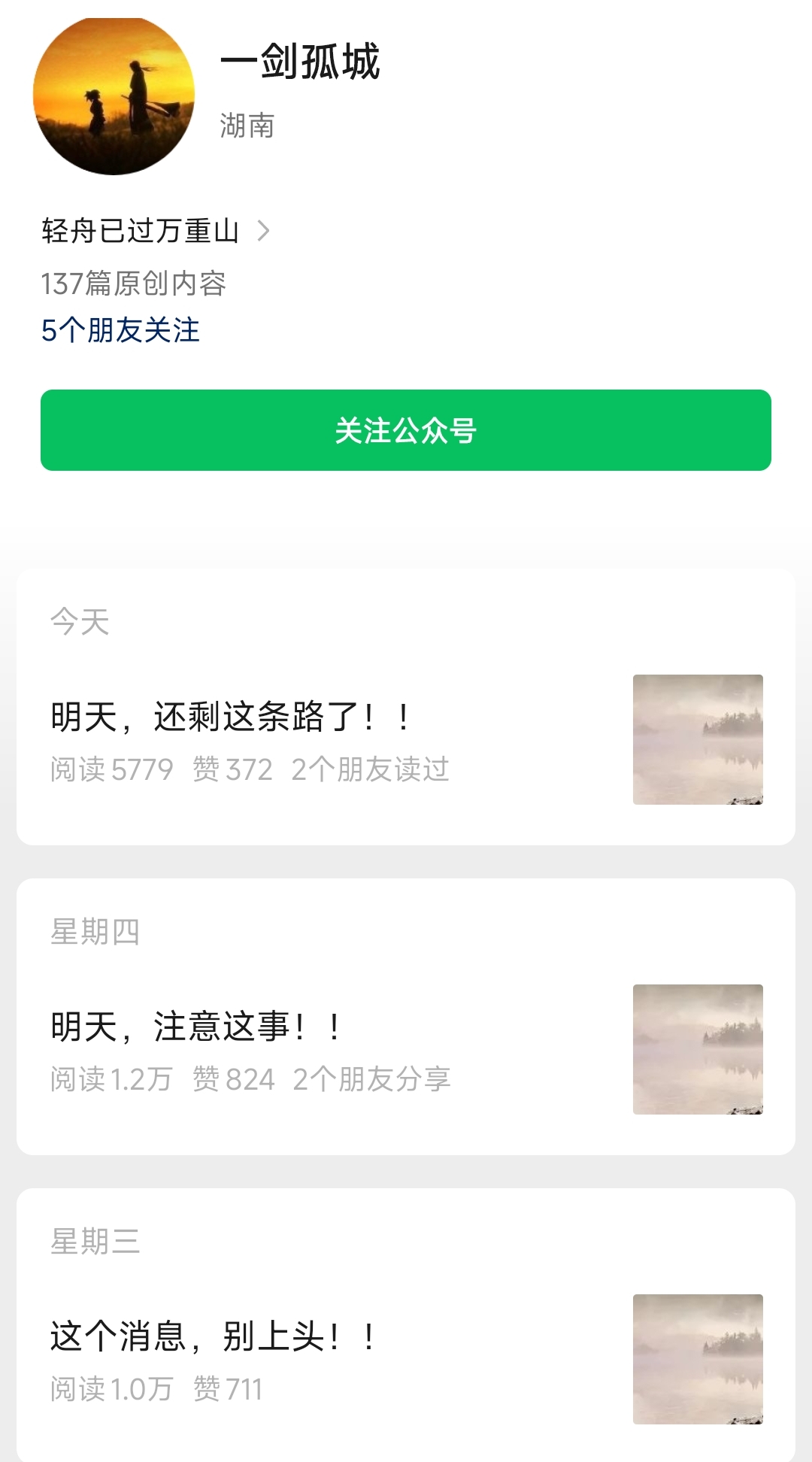
Task: Expand the 轻舟已过万重山 account description
Action: (x=156, y=231)
